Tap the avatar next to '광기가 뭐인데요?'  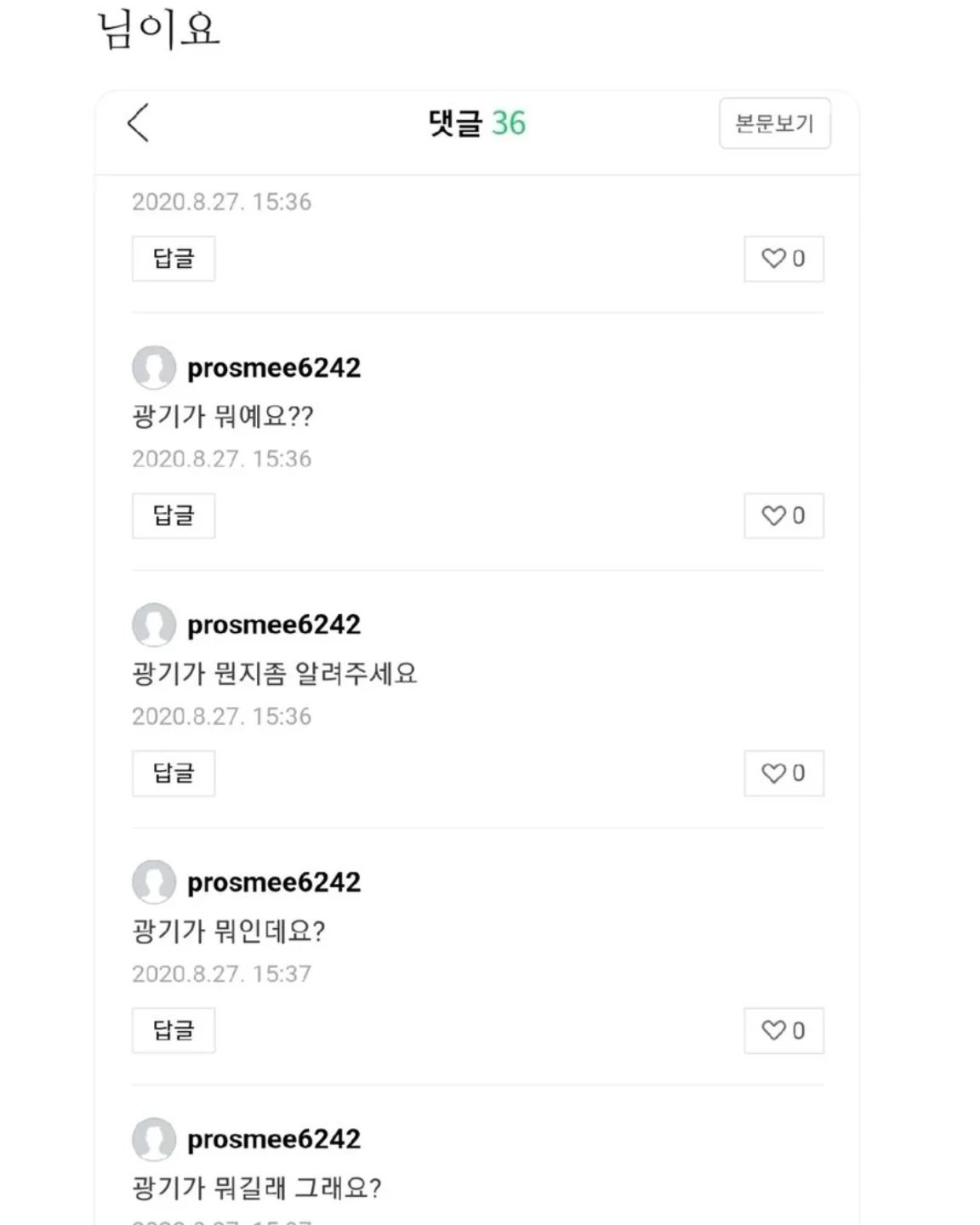point(153,882)
